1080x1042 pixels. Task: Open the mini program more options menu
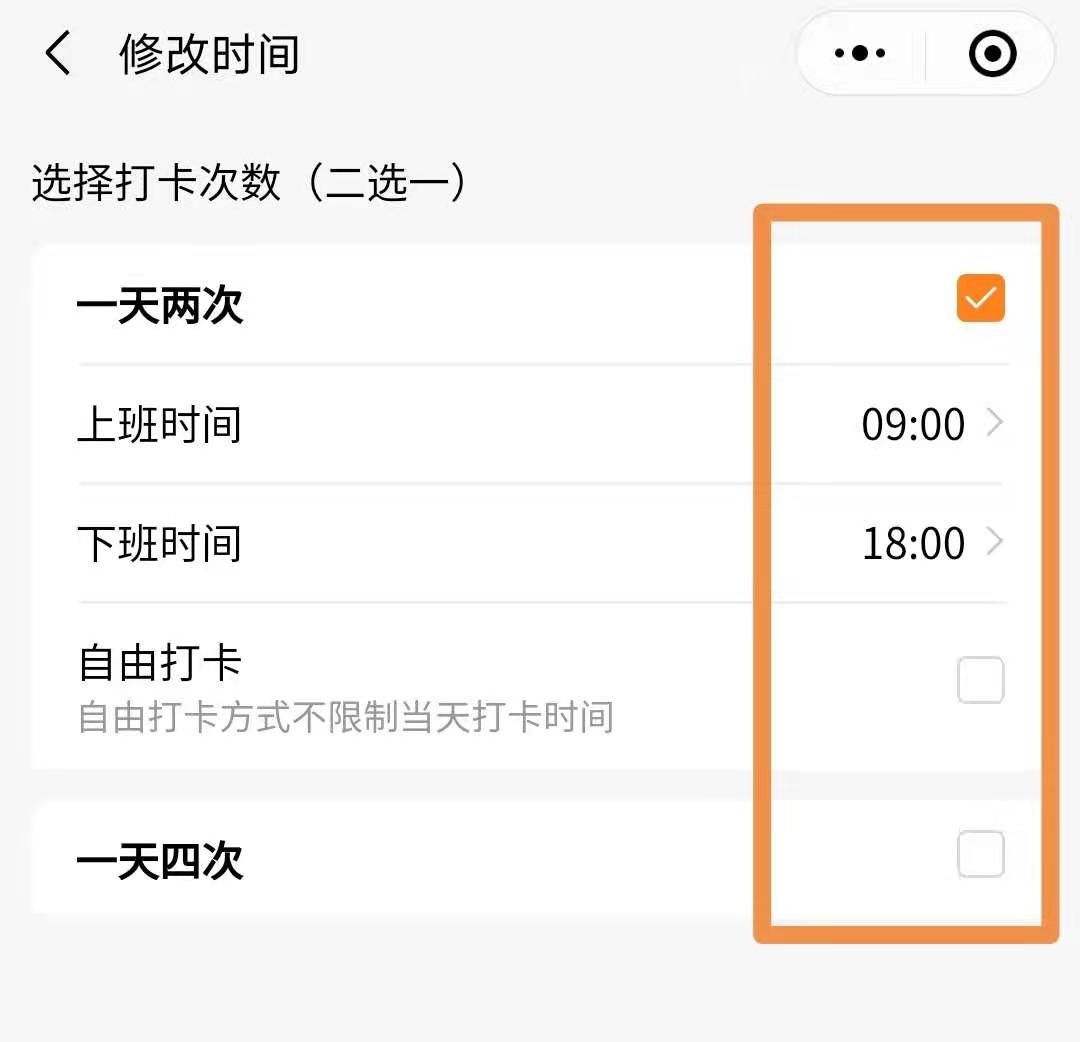[860, 54]
